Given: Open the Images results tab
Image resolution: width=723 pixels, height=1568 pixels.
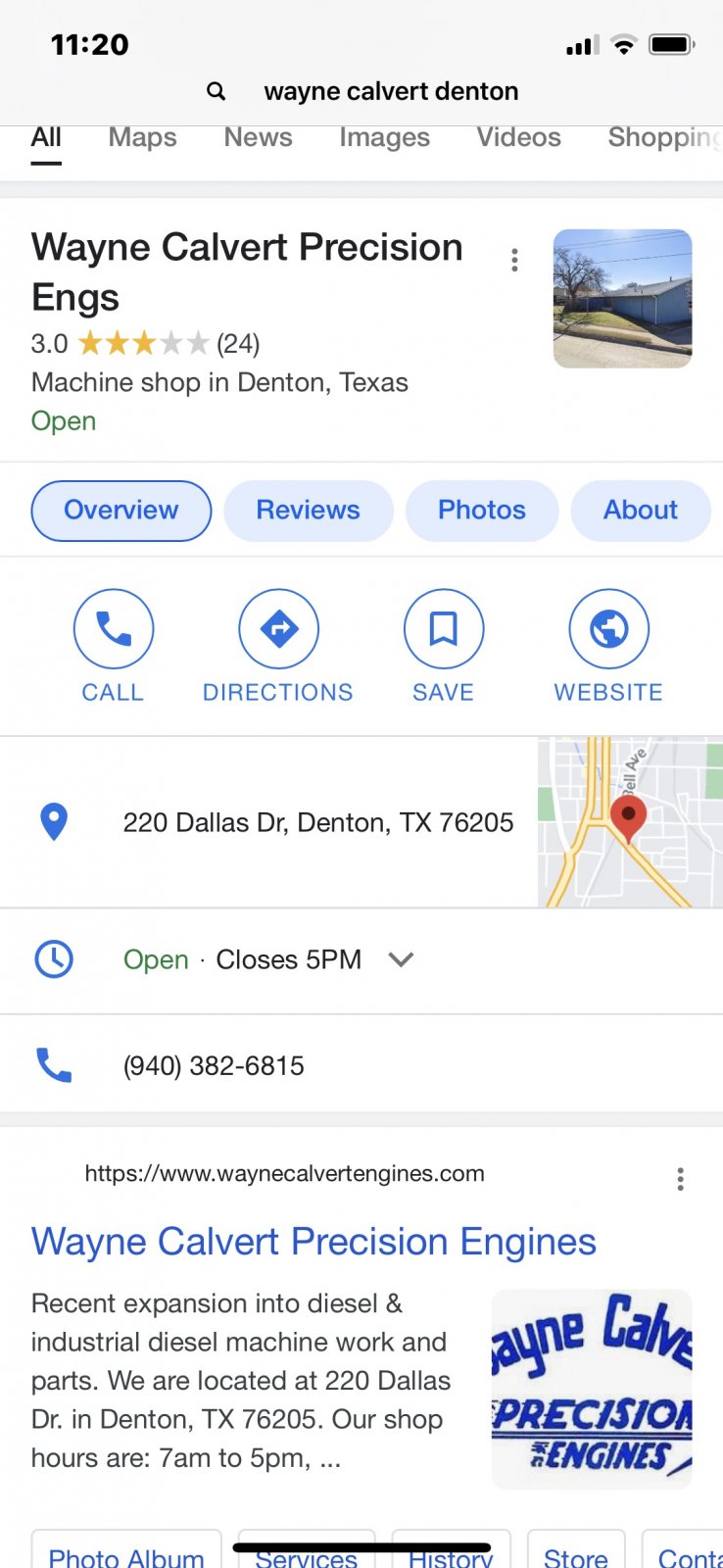Looking at the screenshot, I should 384,137.
